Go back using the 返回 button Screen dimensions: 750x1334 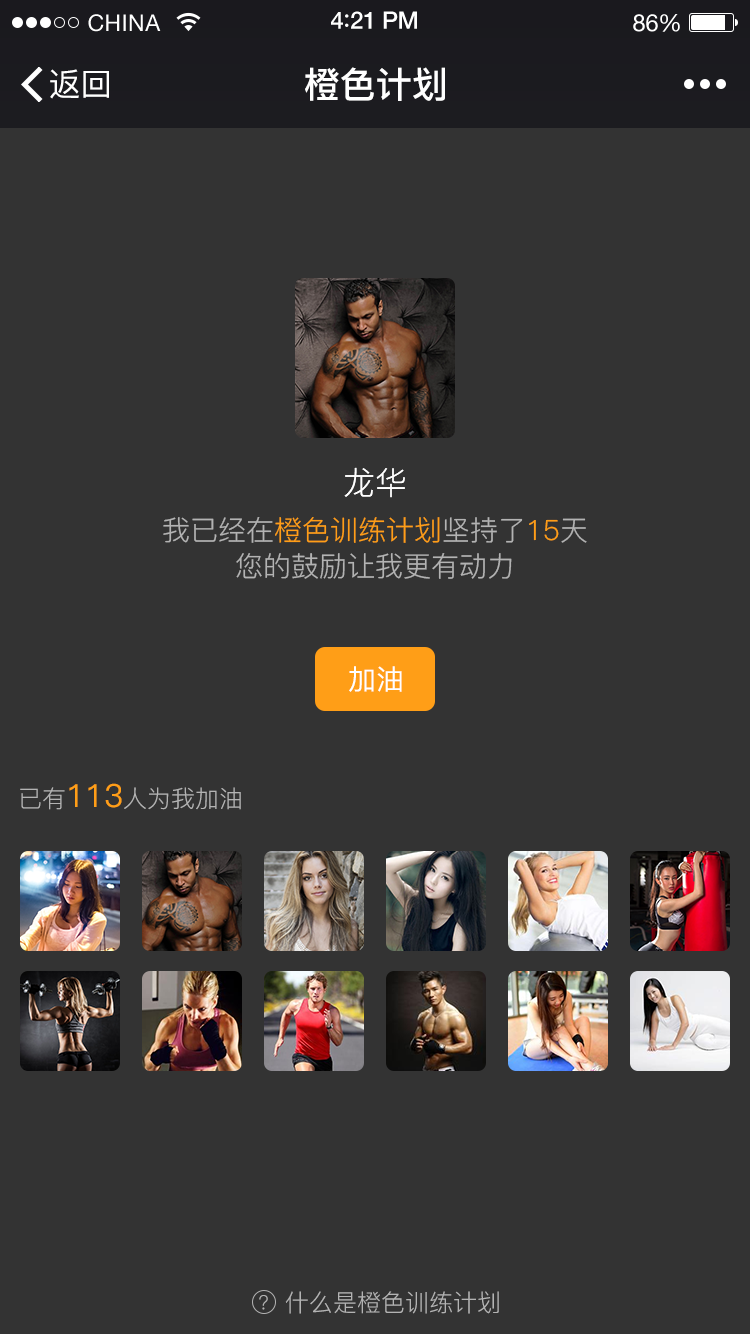coord(66,85)
